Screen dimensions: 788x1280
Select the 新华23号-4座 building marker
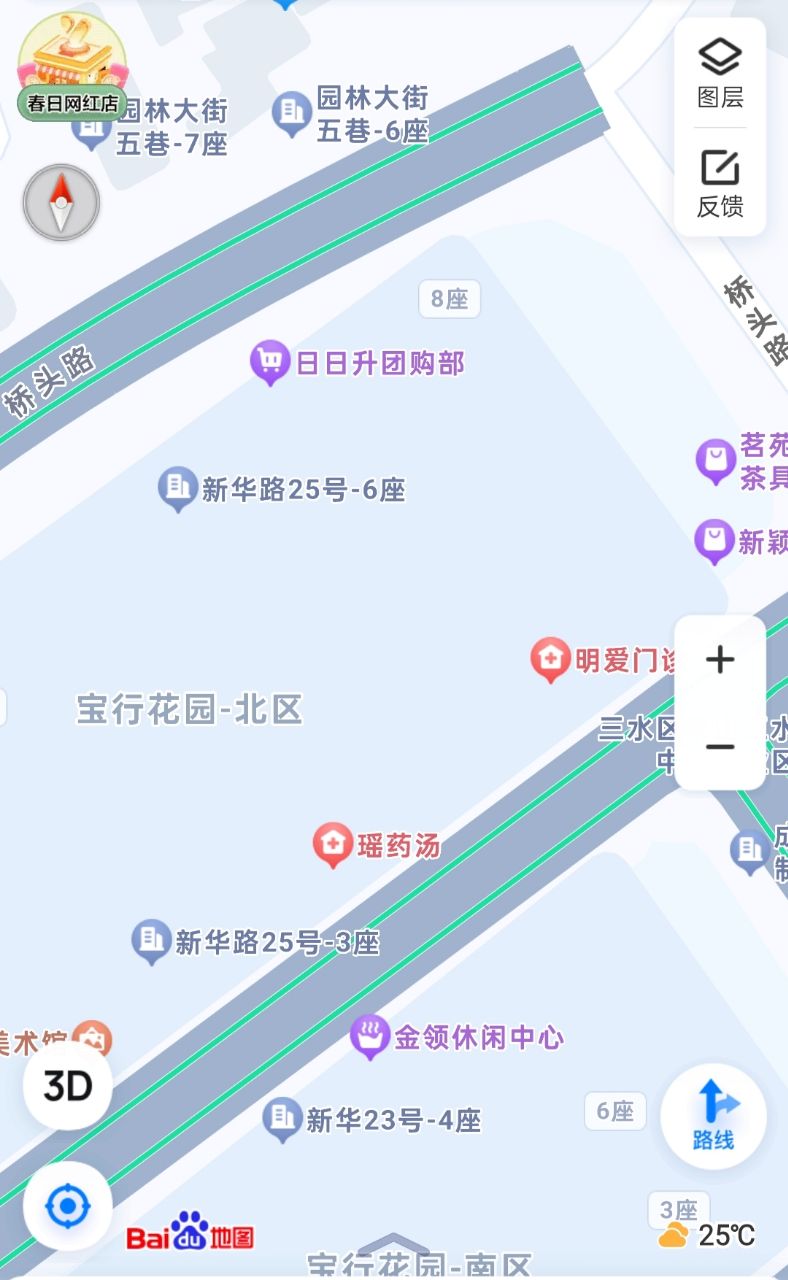click(x=282, y=1119)
